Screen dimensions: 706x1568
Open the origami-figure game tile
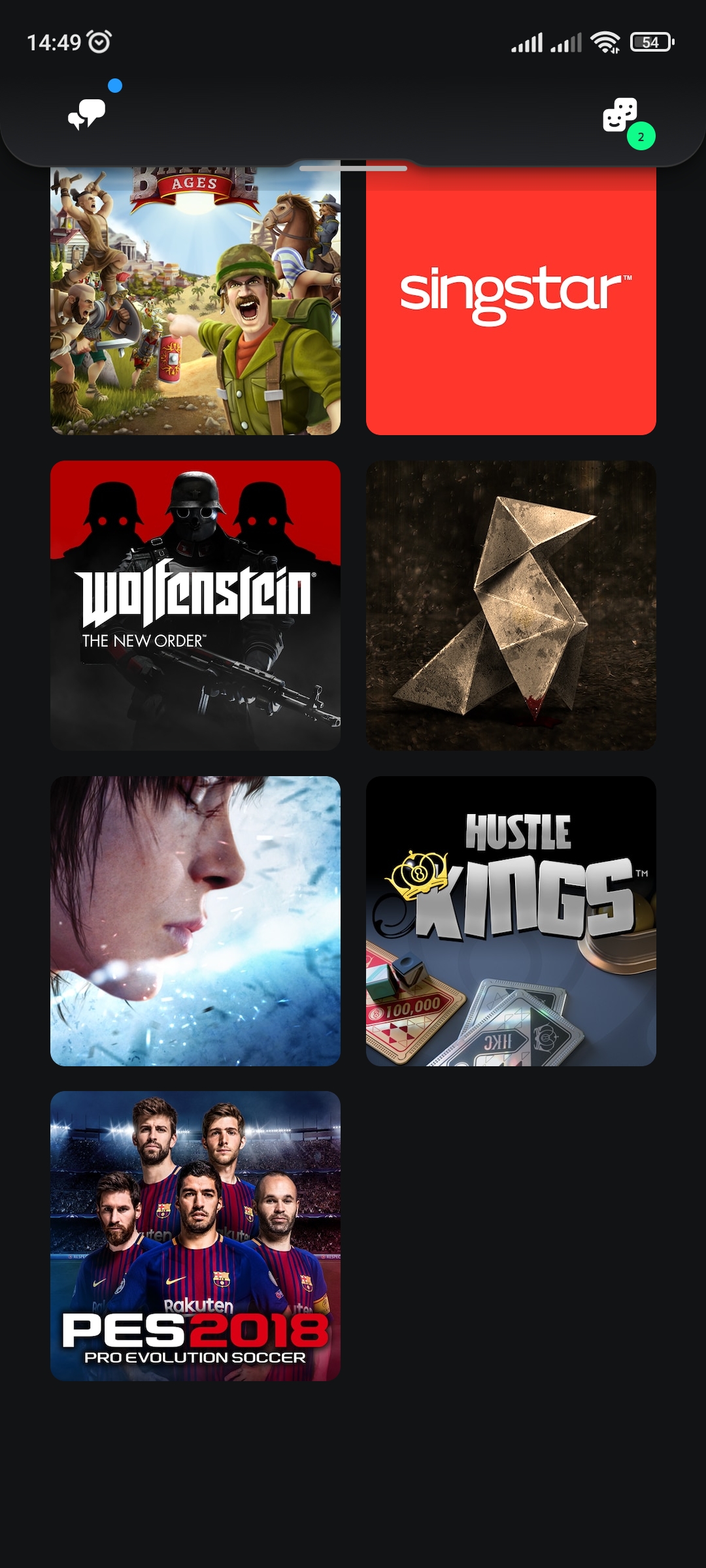tap(511, 606)
